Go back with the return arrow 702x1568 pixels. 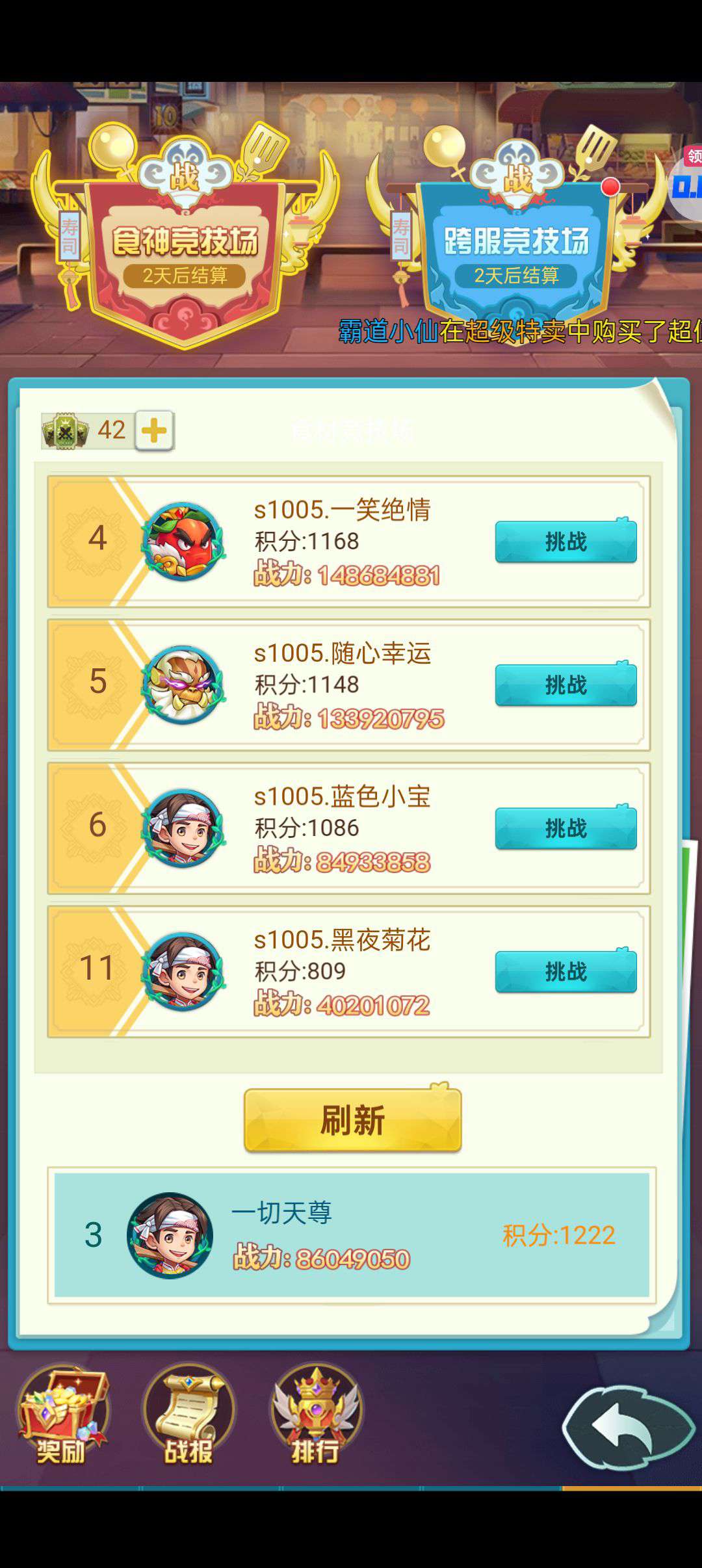[x=627, y=1427]
